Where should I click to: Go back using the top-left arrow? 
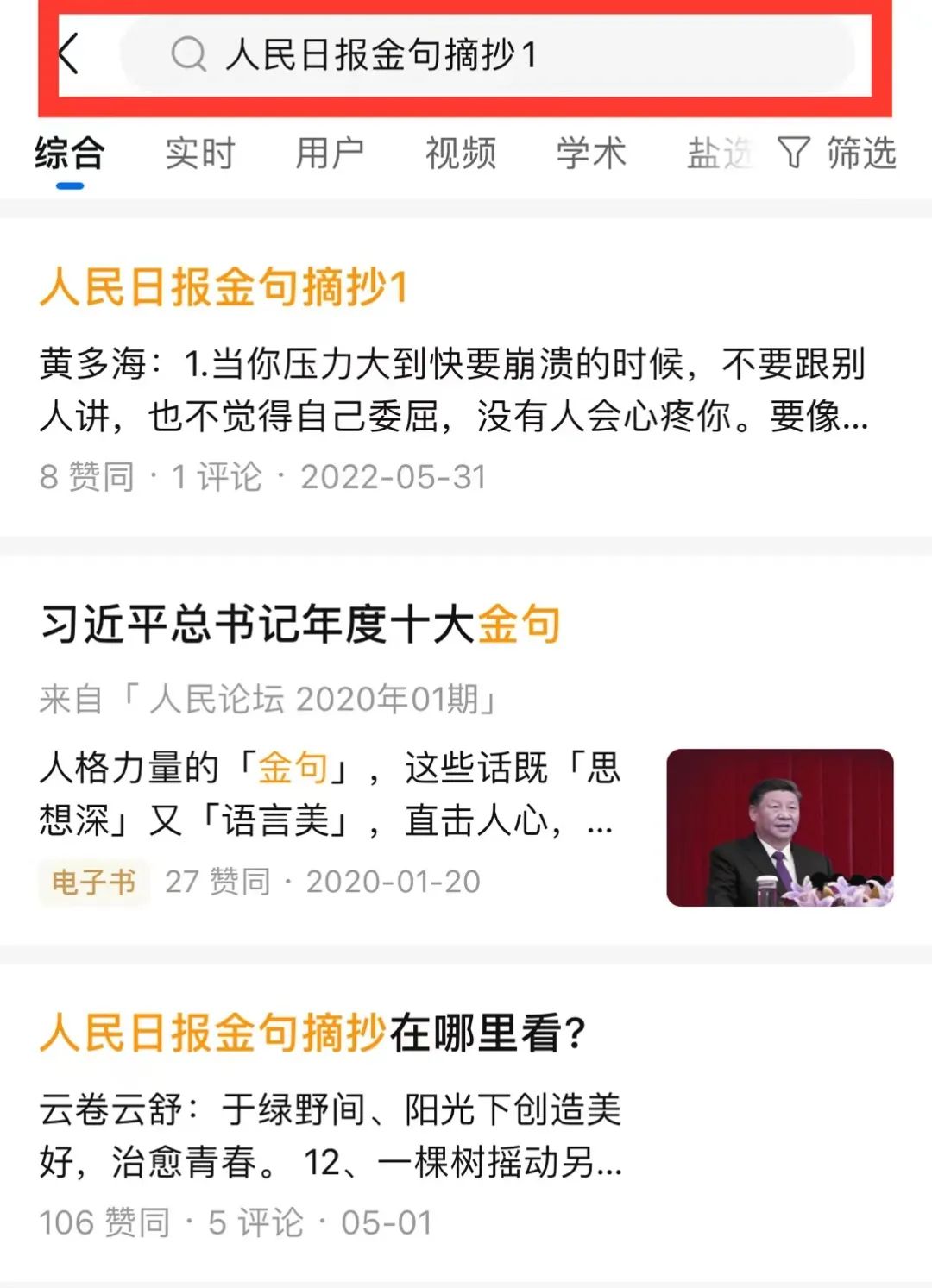69,54
